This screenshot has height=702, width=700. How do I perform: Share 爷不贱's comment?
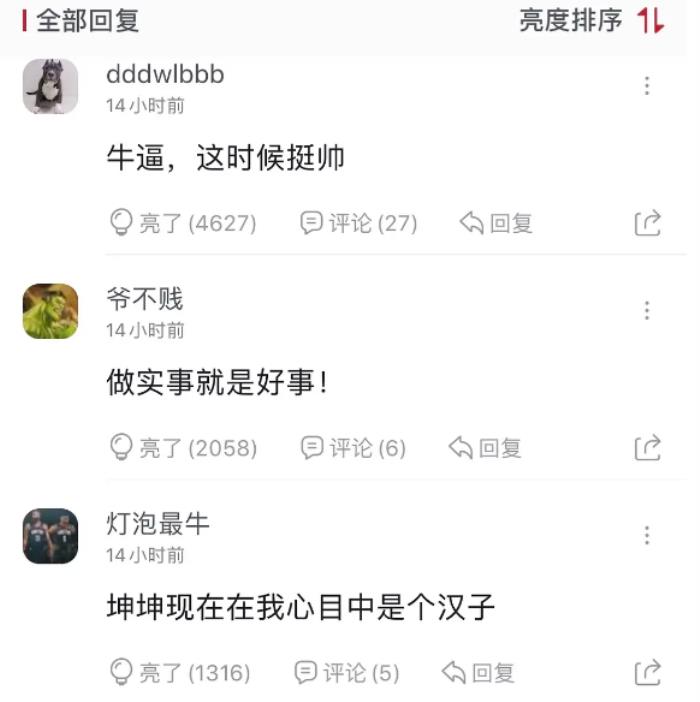tap(648, 448)
